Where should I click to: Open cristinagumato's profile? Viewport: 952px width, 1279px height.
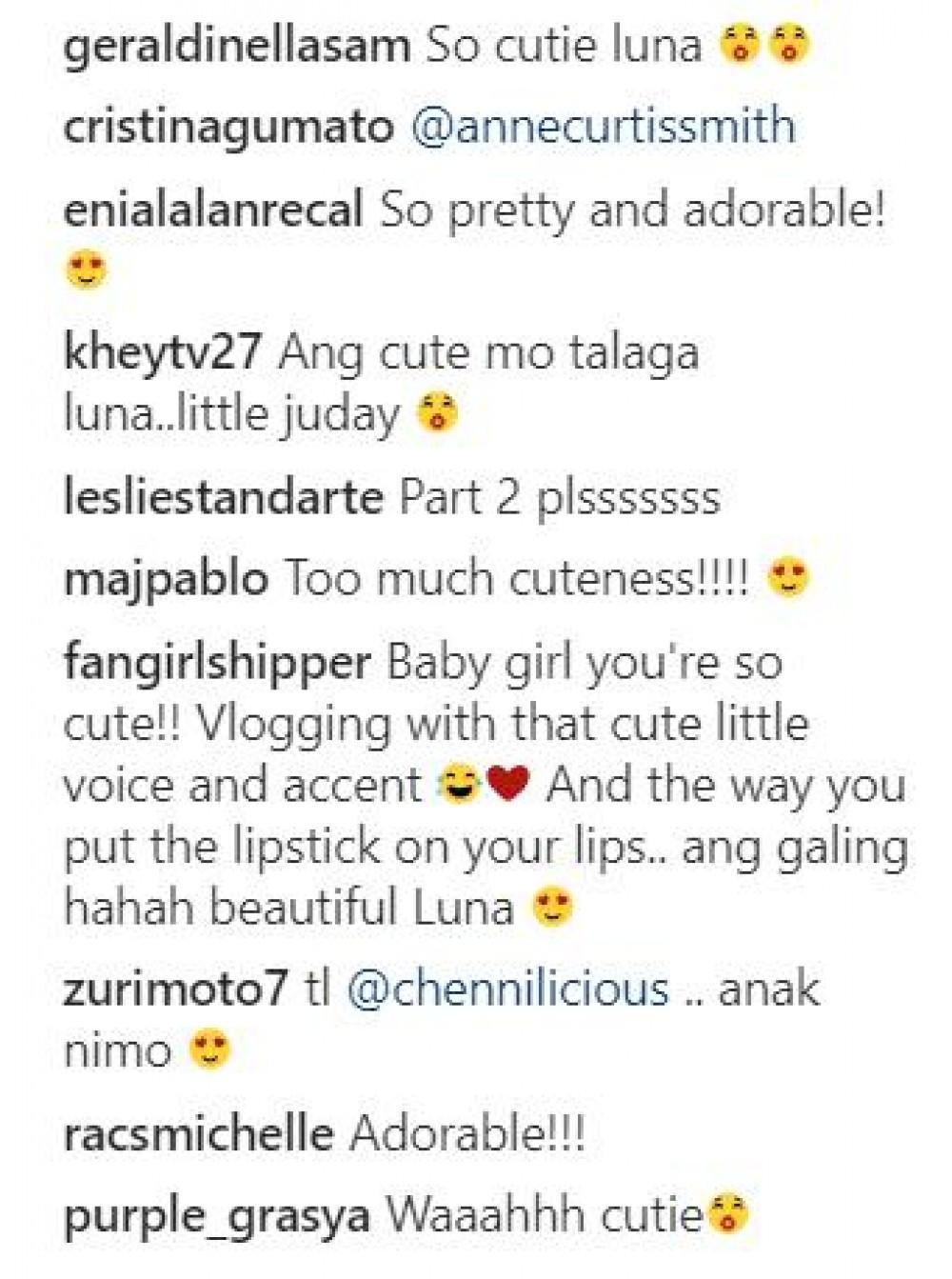click(x=228, y=128)
